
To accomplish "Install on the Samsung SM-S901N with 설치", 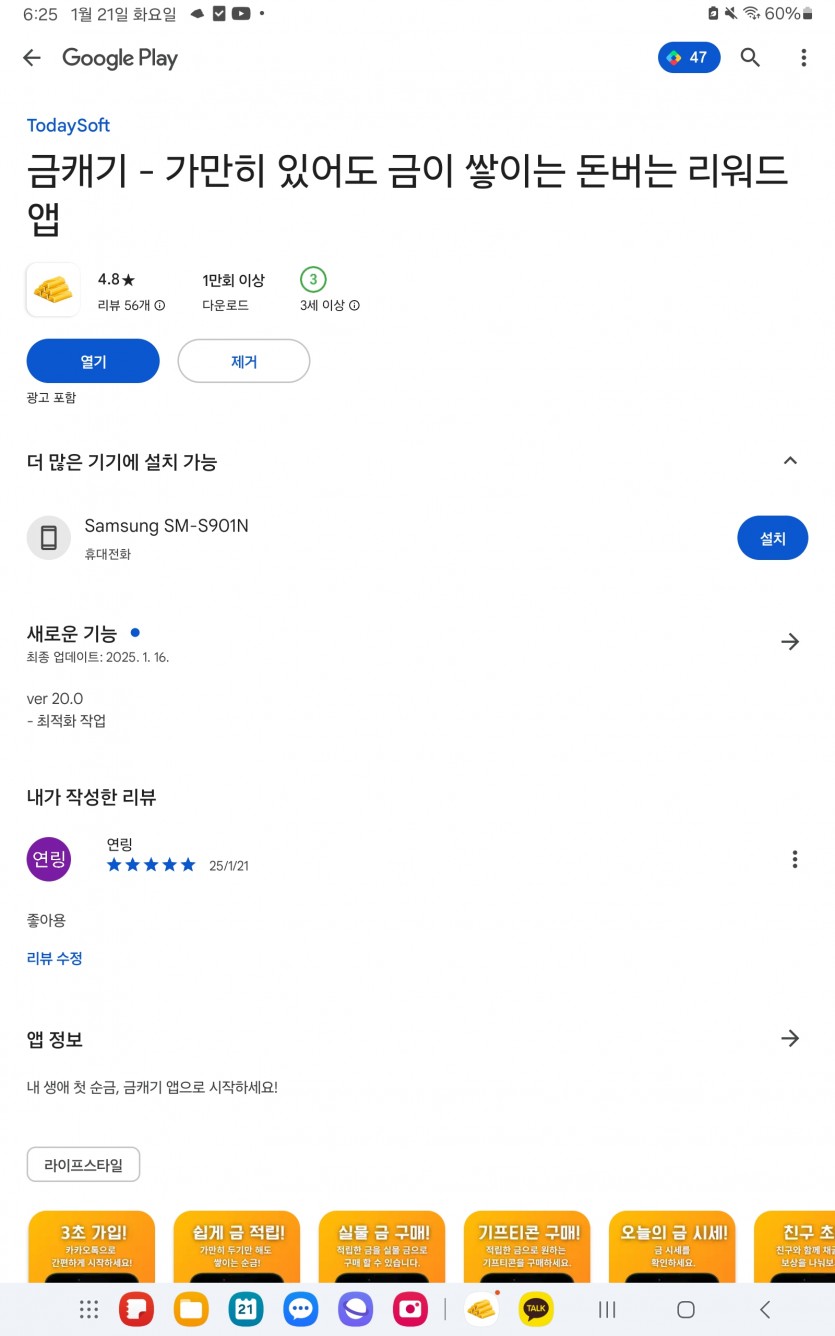I will tap(772, 538).
